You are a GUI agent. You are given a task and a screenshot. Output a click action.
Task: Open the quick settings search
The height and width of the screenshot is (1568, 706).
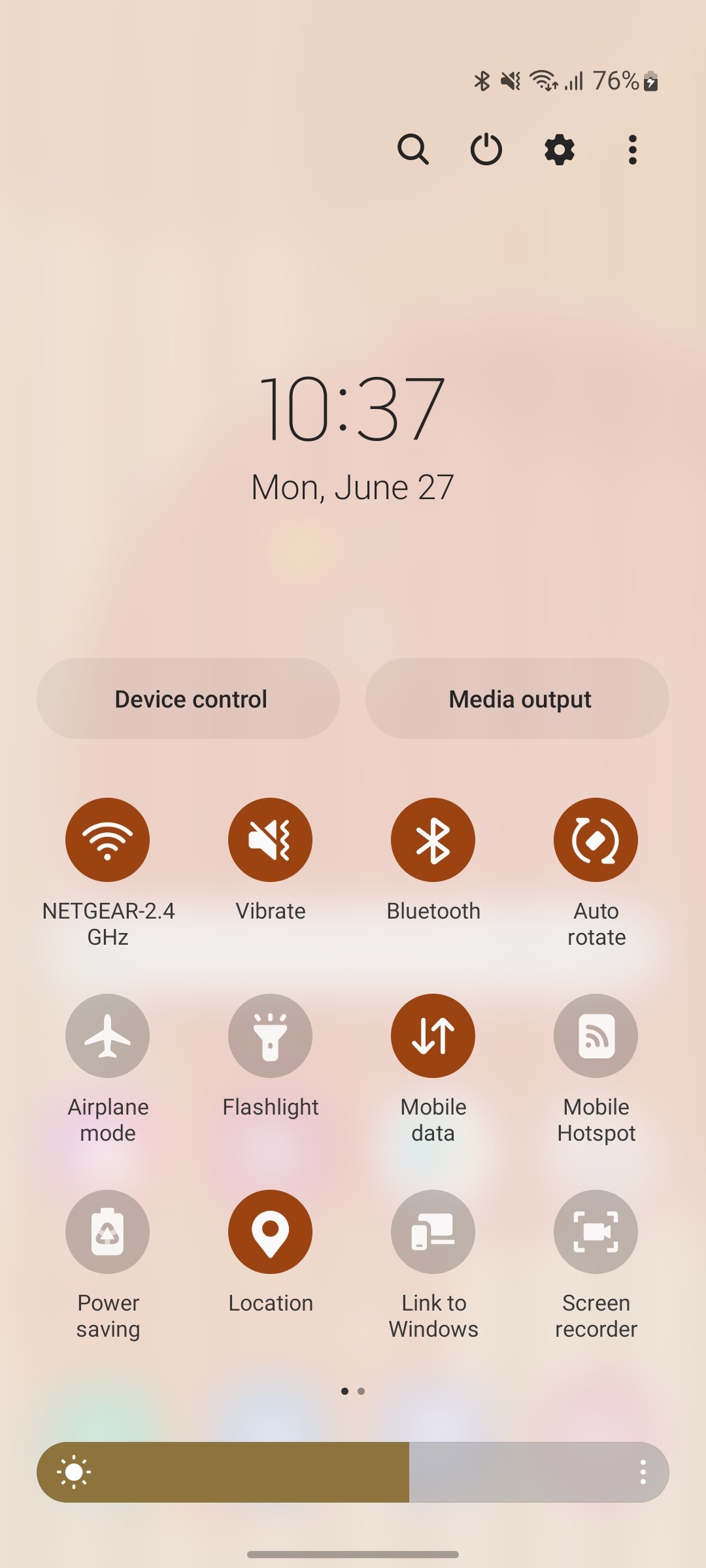point(414,149)
